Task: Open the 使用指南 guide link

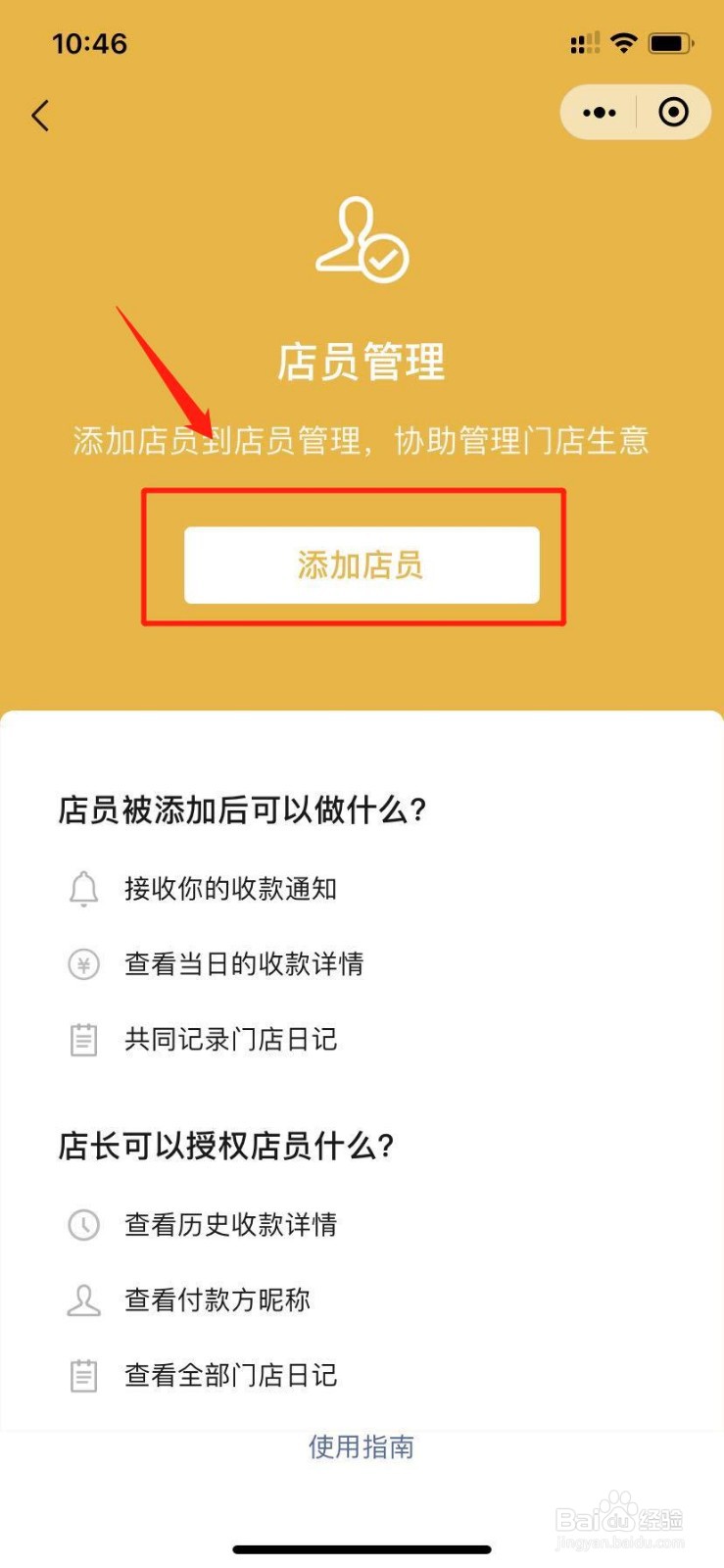Action: click(361, 1446)
